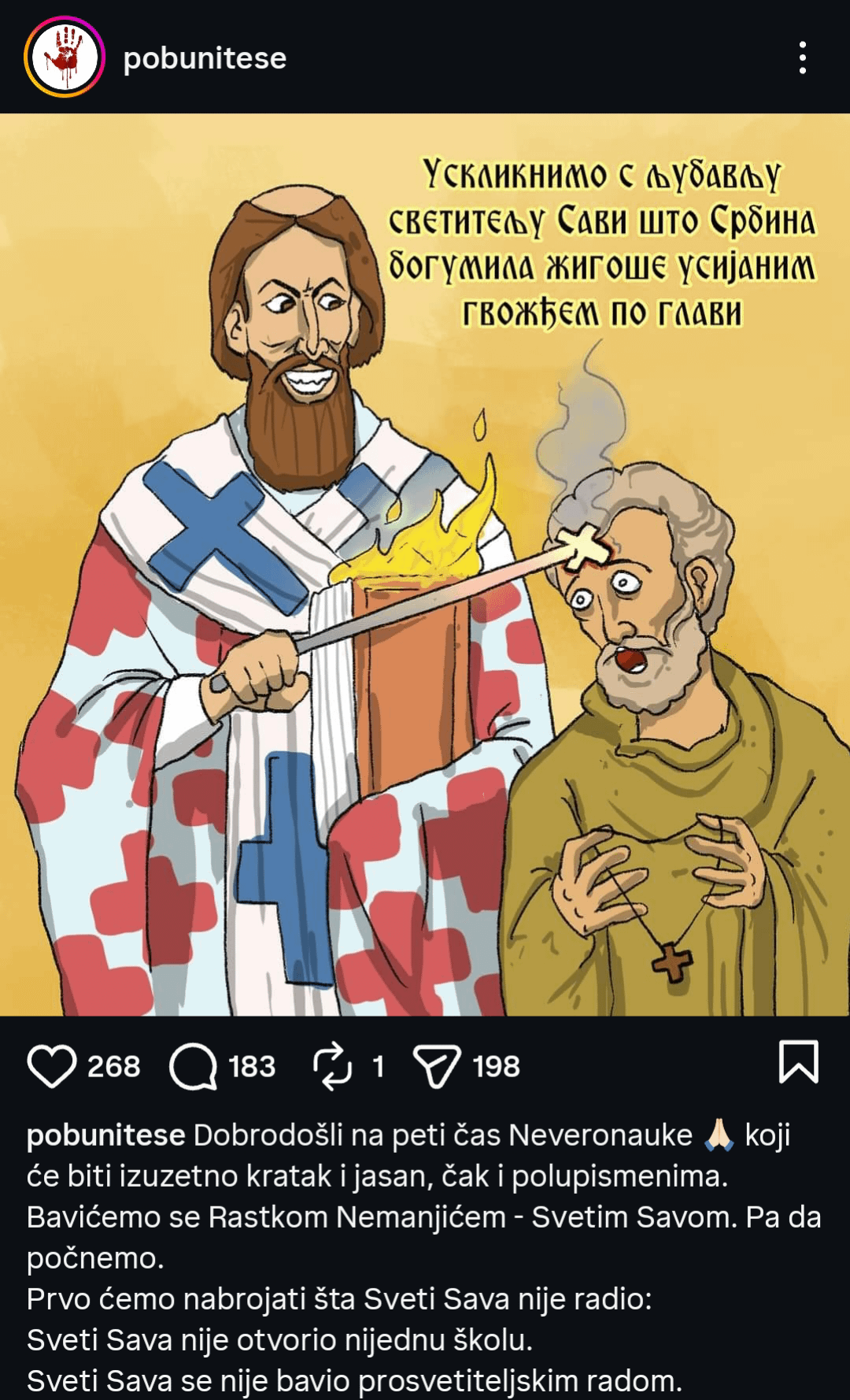
Task: Tap pobunitese username in the caption
Action: coord(105,1135)
